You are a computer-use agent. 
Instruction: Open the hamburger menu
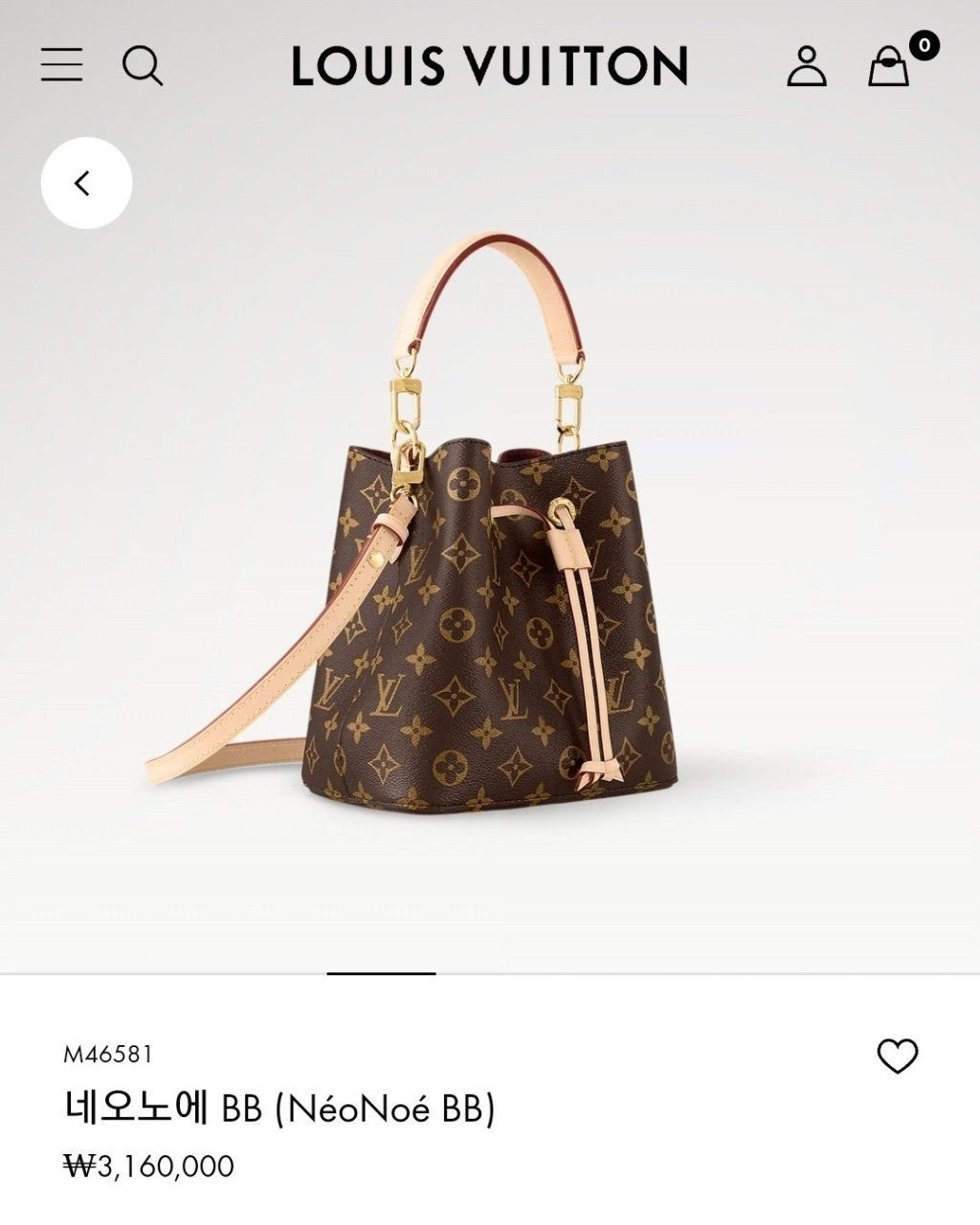click(x=61, y=65)
